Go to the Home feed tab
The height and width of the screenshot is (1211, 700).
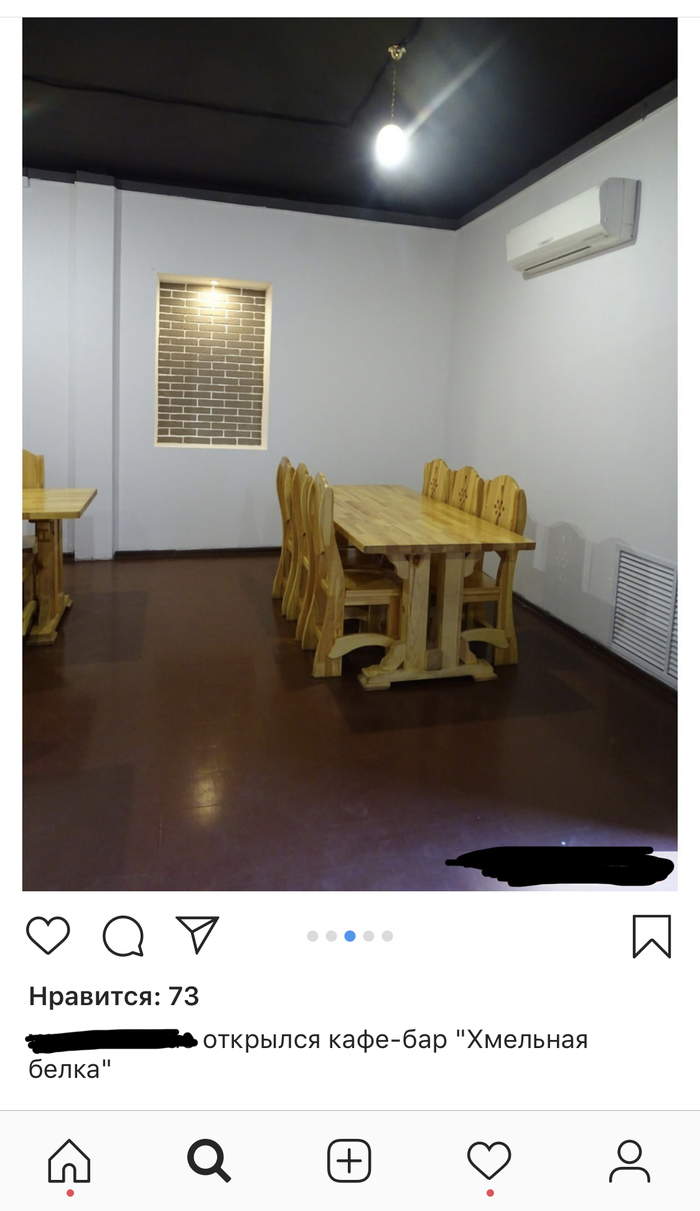(x=69, y=1161)
